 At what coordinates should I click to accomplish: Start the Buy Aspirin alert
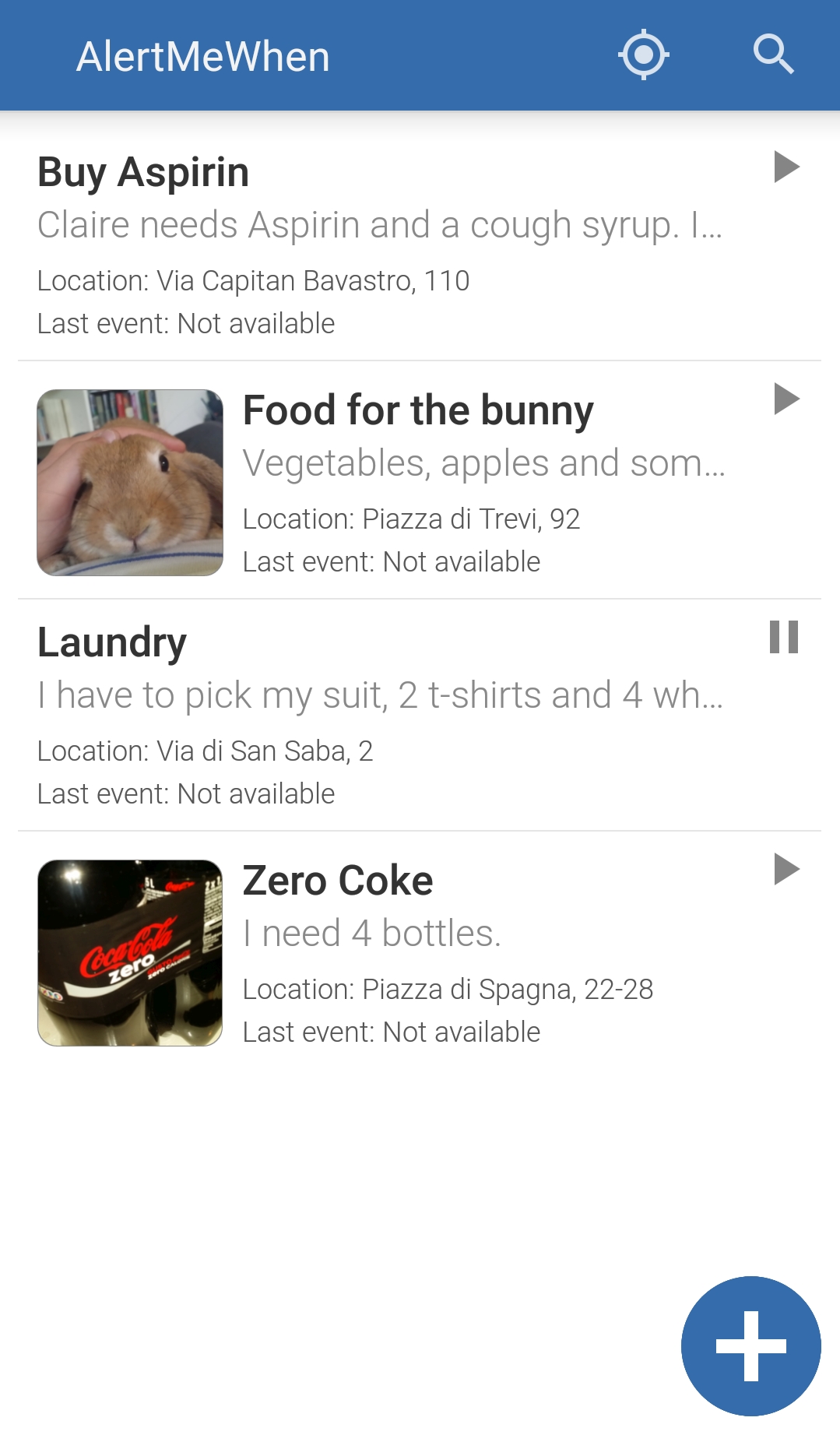[786, 167]
